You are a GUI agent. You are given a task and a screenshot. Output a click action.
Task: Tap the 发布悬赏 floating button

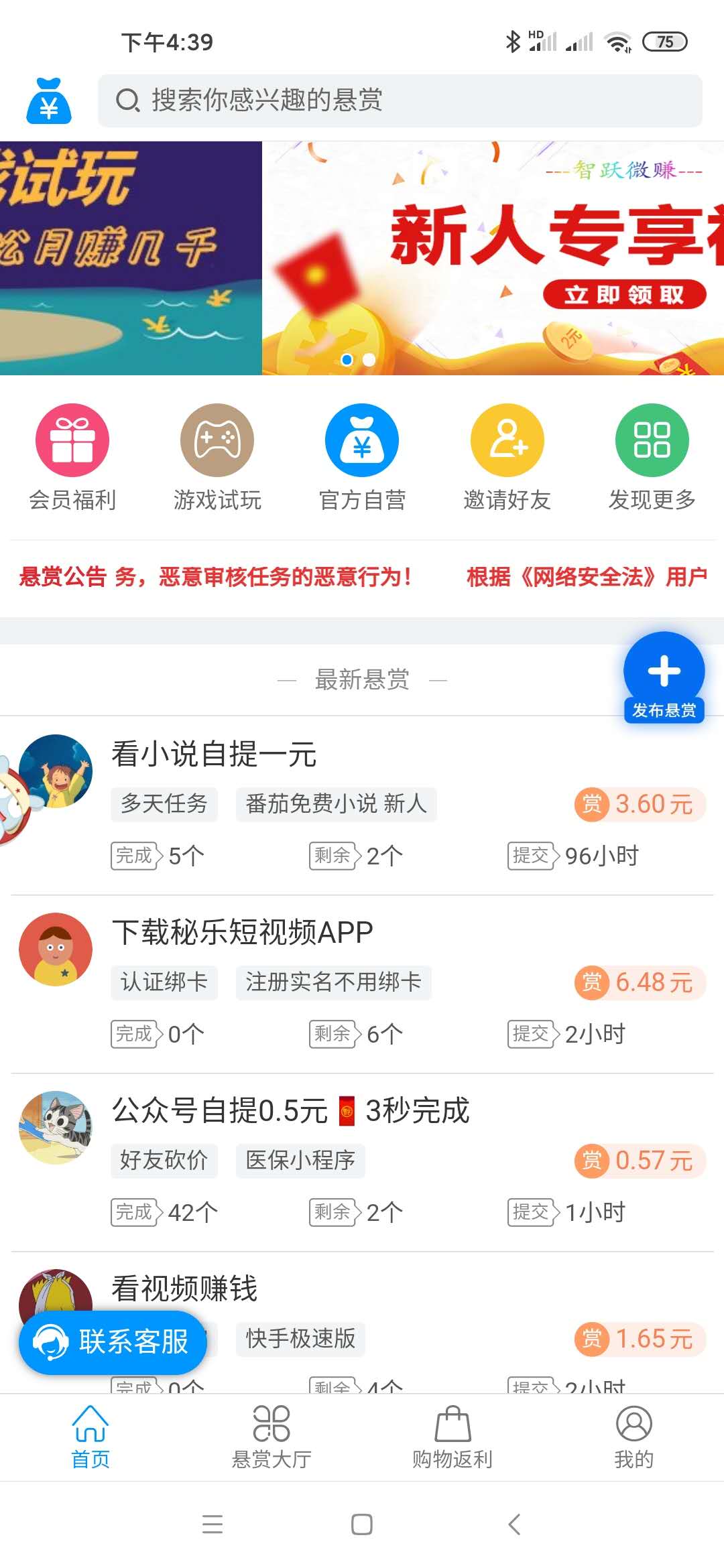[x=664, y=677]
